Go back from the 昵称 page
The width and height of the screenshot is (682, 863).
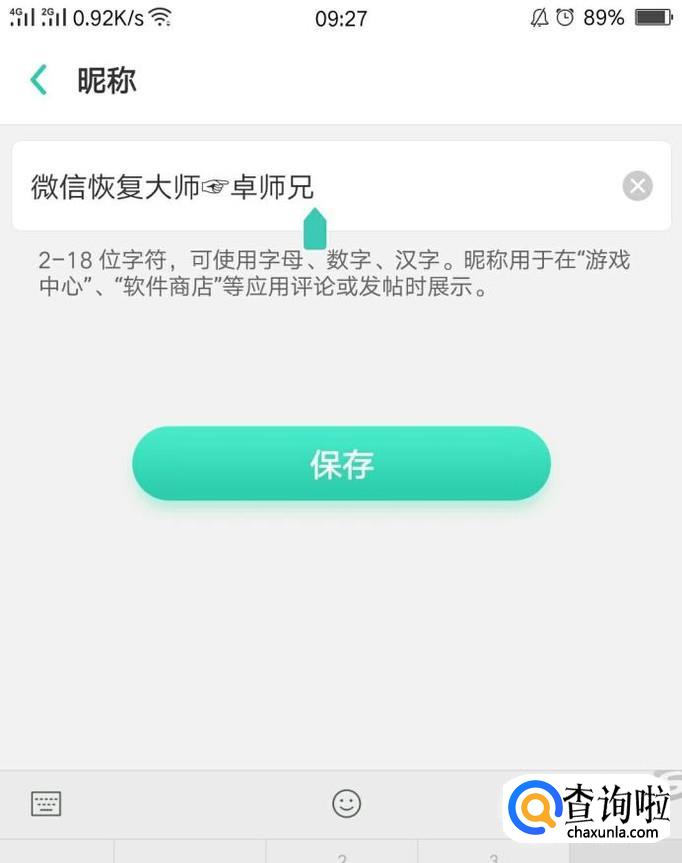click(x=39, y=80)
